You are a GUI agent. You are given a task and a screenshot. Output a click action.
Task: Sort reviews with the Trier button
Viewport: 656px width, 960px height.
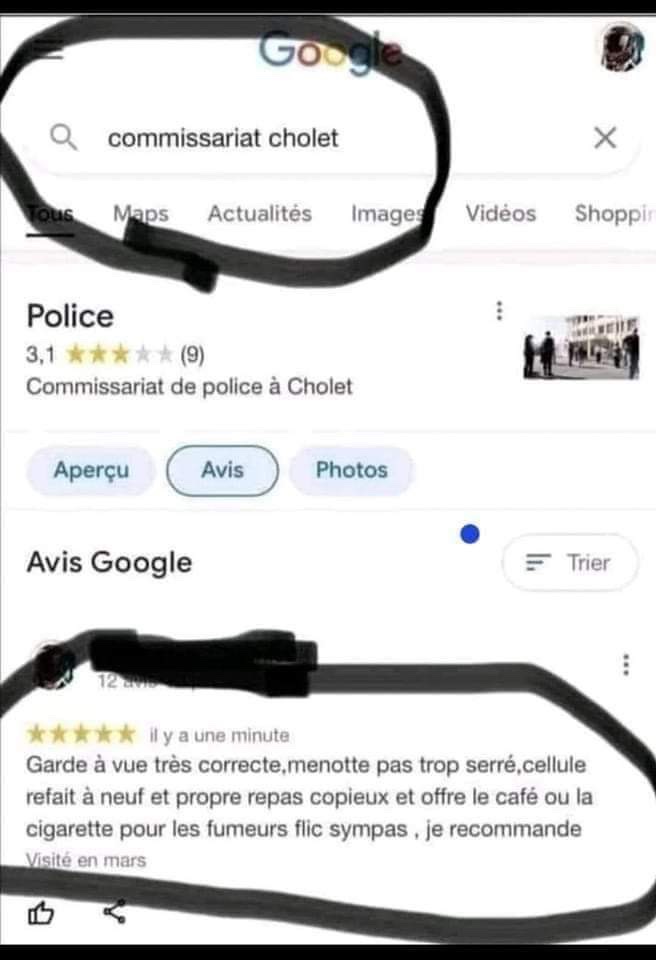569,562
